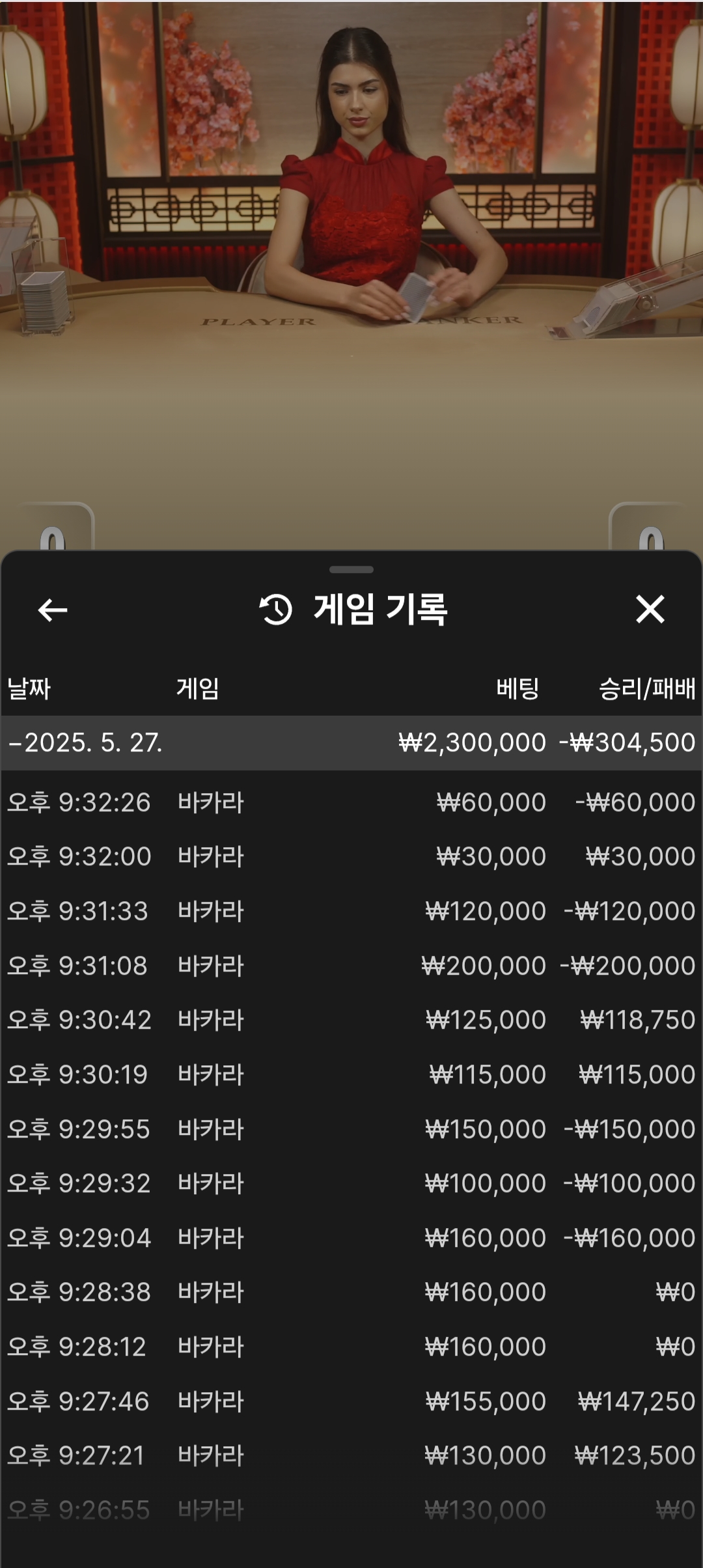Open the 오후 9:29:04 round
The height and width of the screenshot is (1568, 703).
(351, 1238)
